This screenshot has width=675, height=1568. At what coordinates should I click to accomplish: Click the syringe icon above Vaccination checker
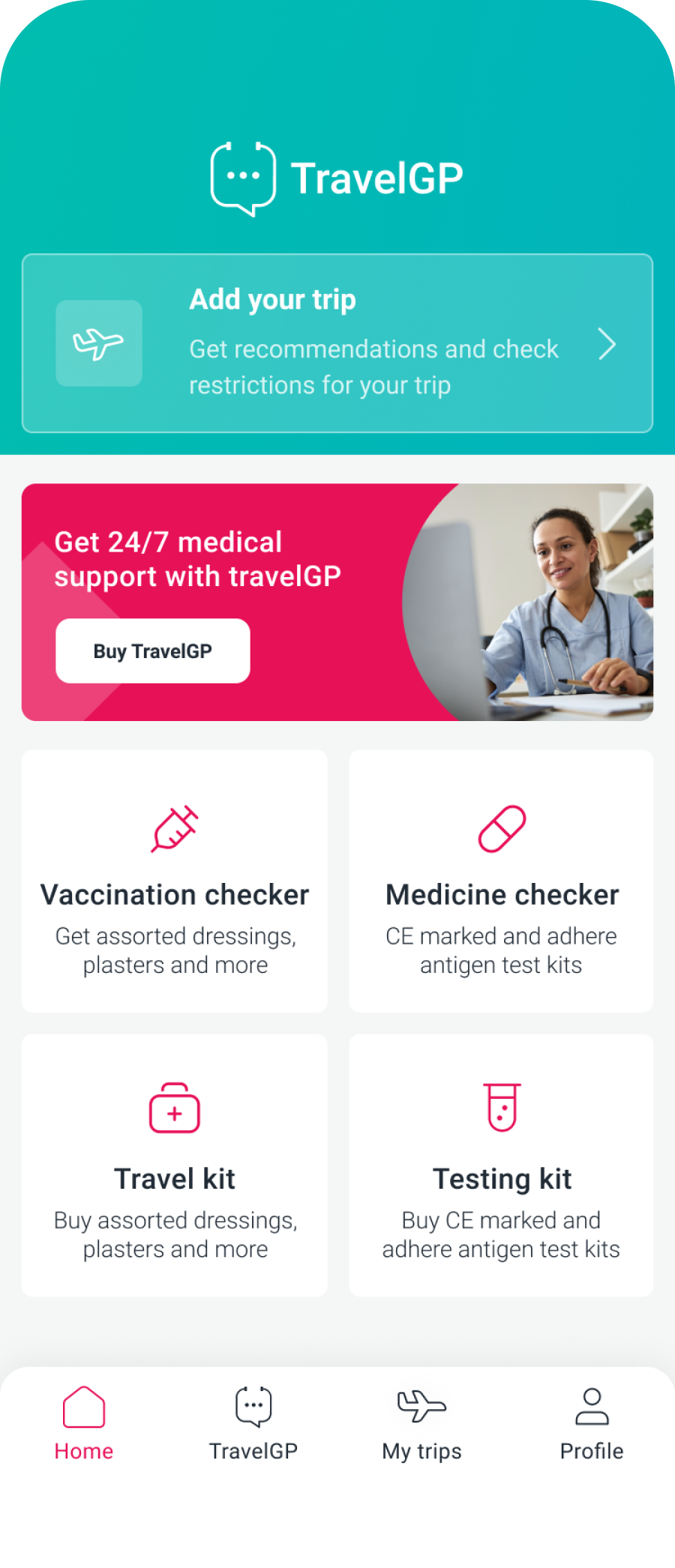click(x=174, y=829)
